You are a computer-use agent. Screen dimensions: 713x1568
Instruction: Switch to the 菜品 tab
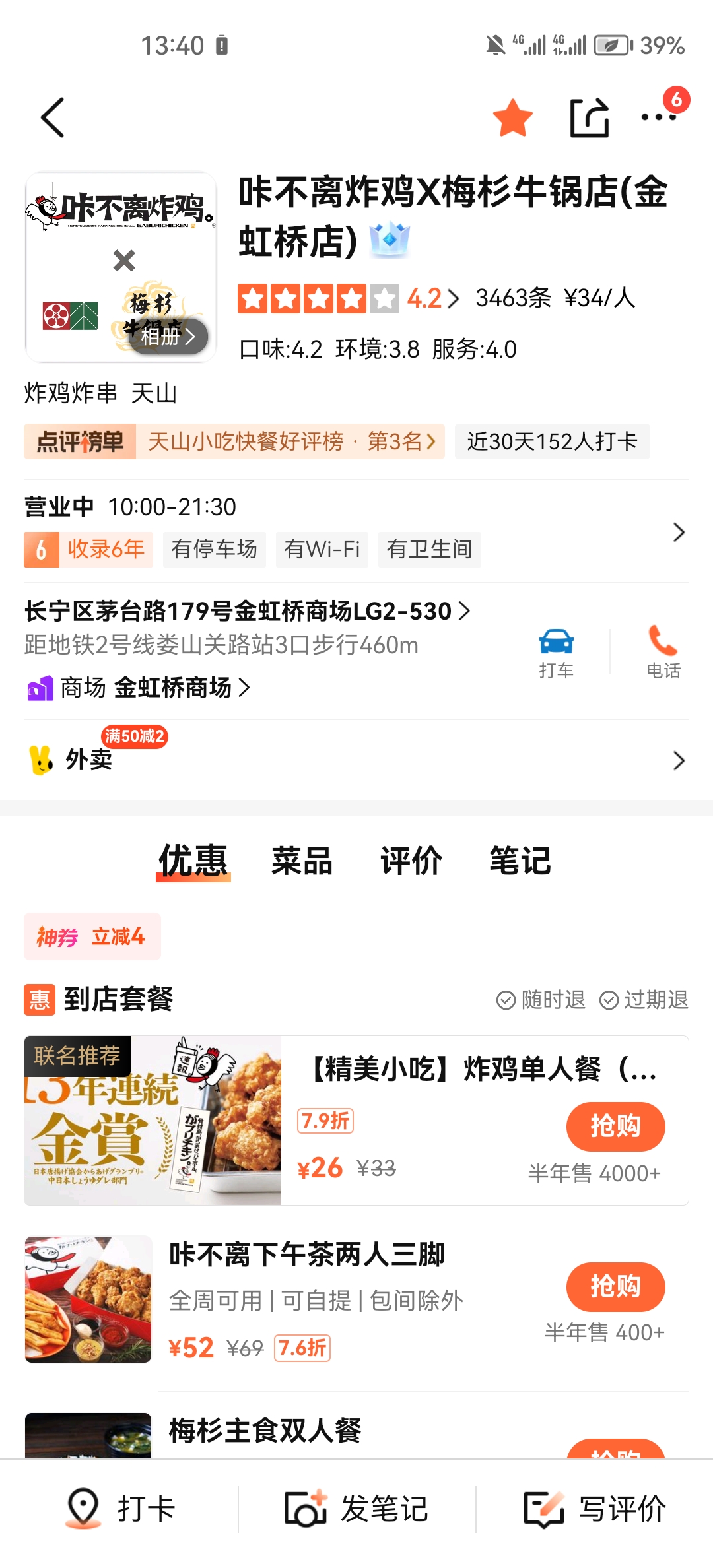click(302, 861)
